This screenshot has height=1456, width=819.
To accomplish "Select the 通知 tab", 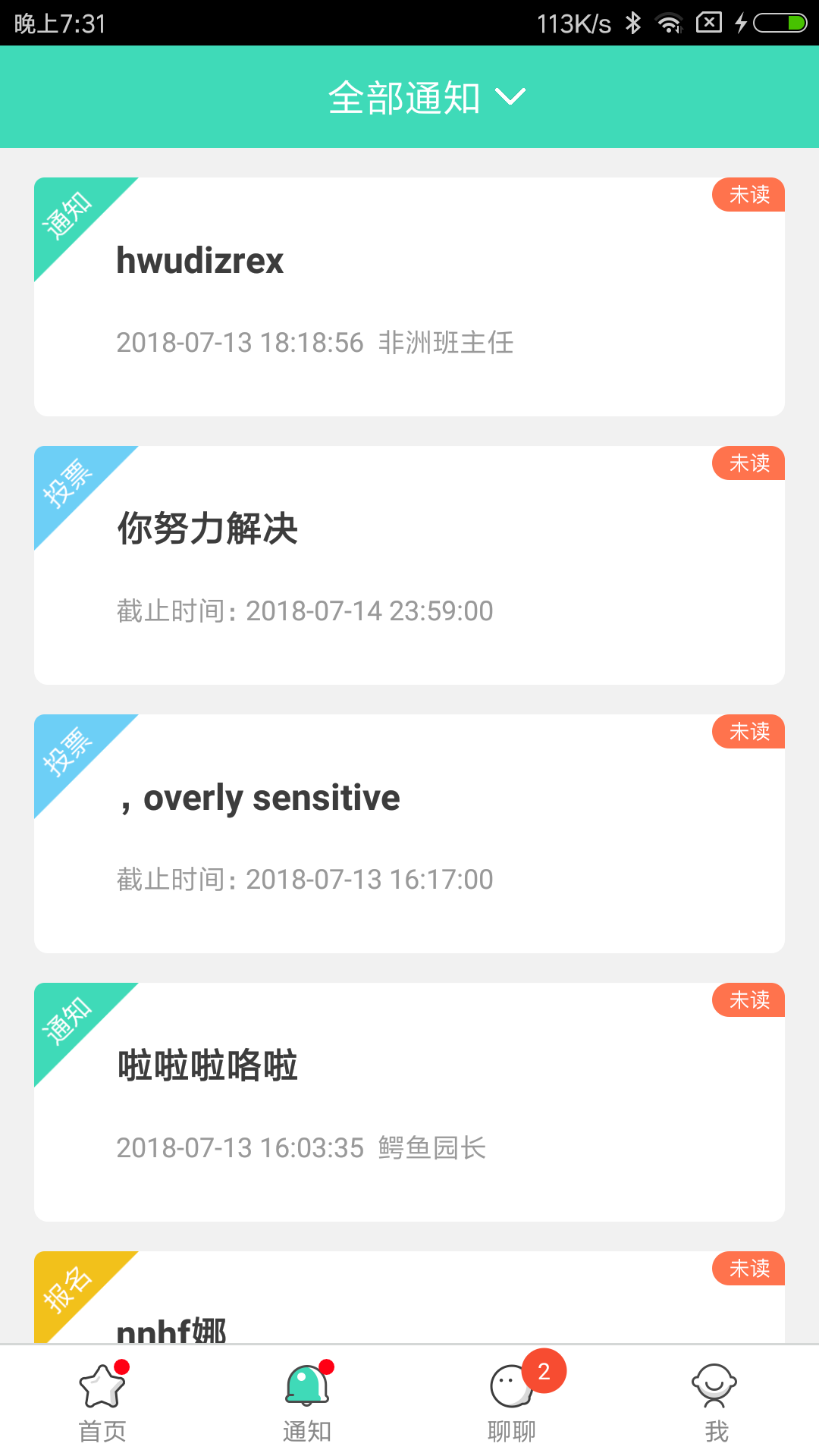I will pyautogui.click(x=307, y=1401).
